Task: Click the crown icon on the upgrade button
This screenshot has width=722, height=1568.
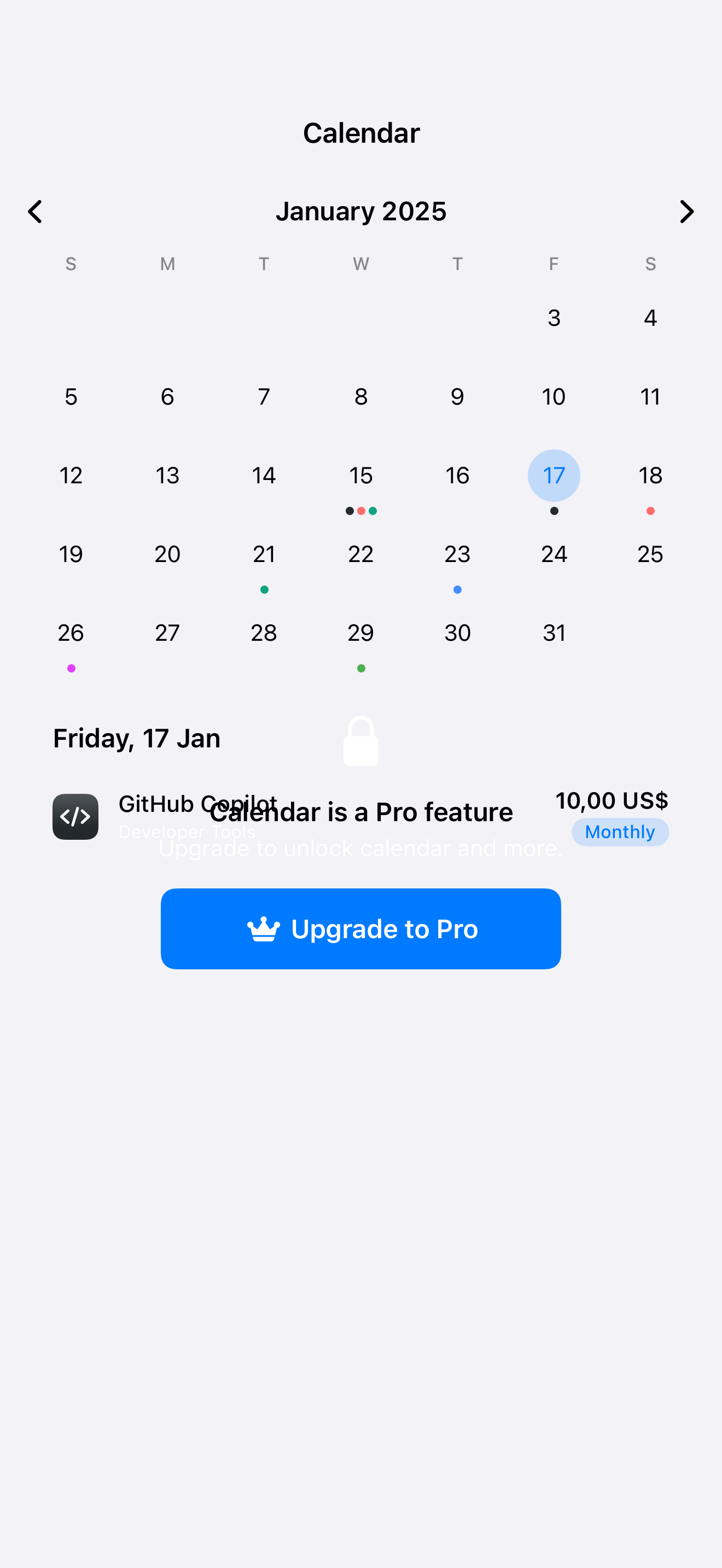Action: pyautogui.click(x=264, y=928)
